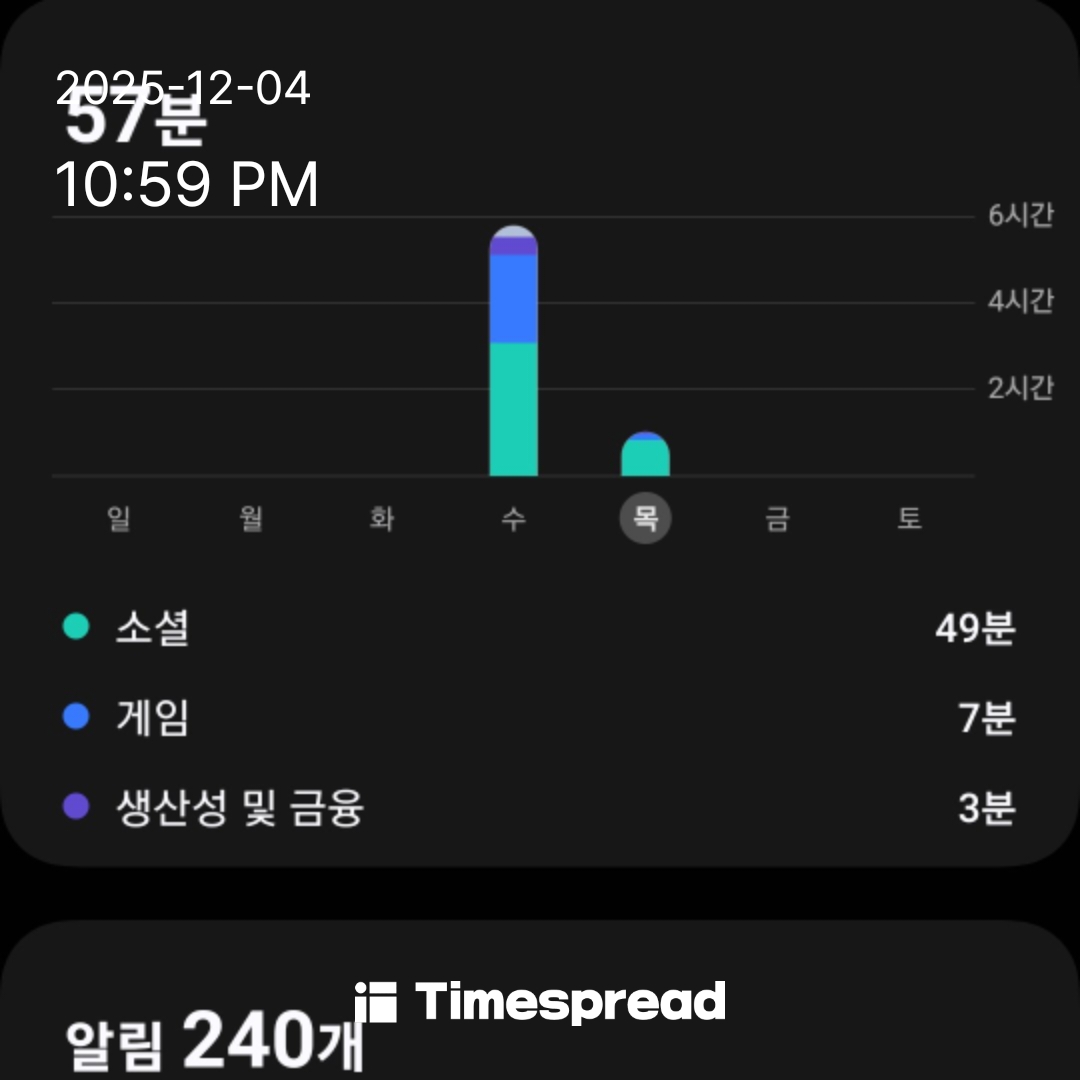Open the 소셜 category with 49분
Viewport: 1080px width, 1080px height.
[540, 628]
